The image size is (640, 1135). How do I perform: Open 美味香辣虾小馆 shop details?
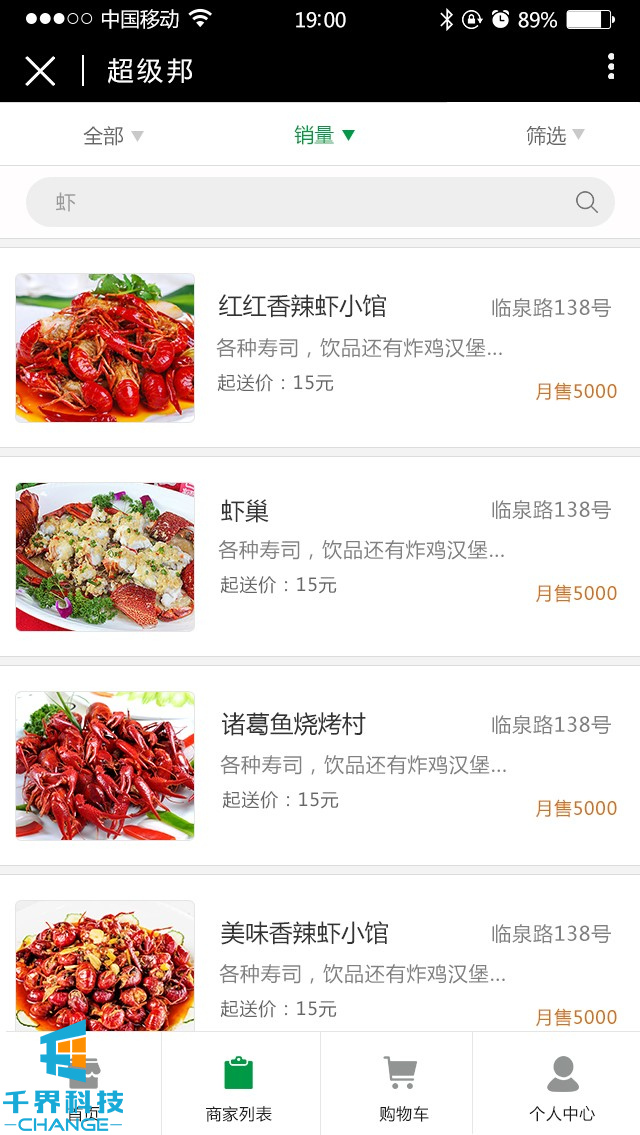304,933
